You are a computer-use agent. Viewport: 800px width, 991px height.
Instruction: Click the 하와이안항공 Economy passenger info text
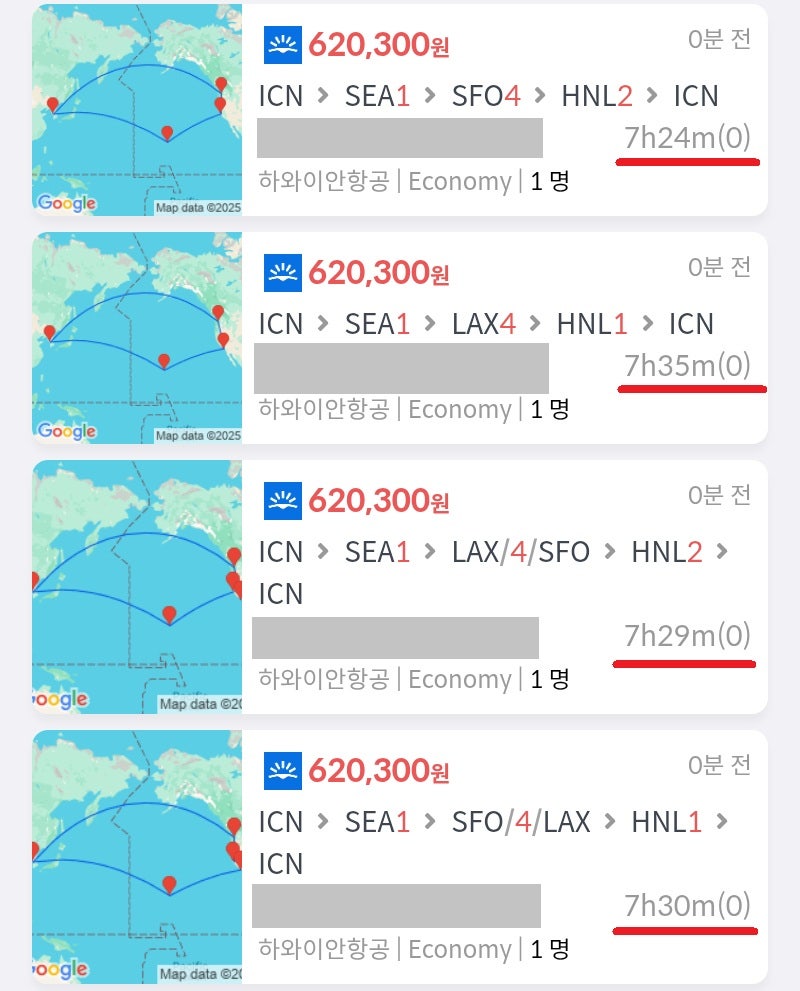tap(410, 181)
